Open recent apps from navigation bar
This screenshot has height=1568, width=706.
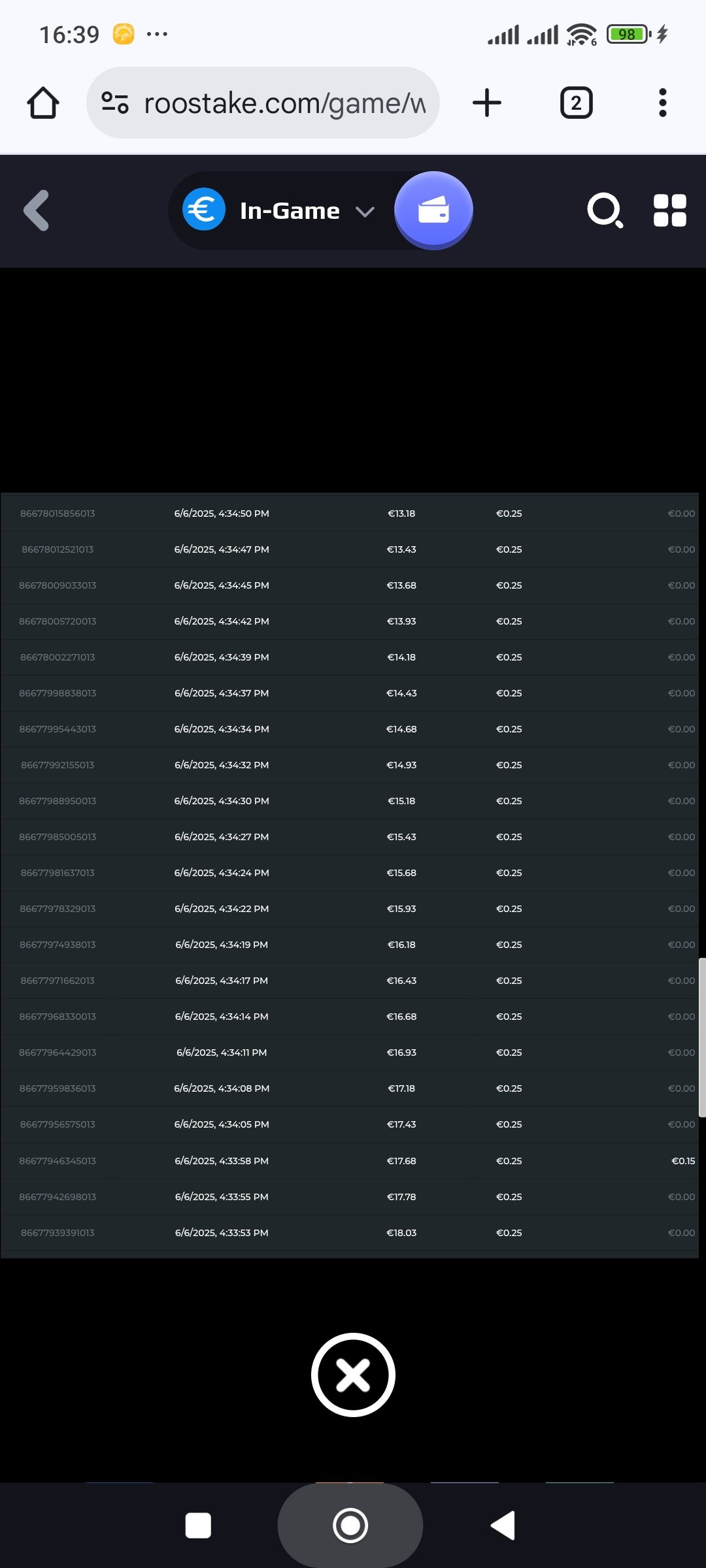coord(198,1526)
